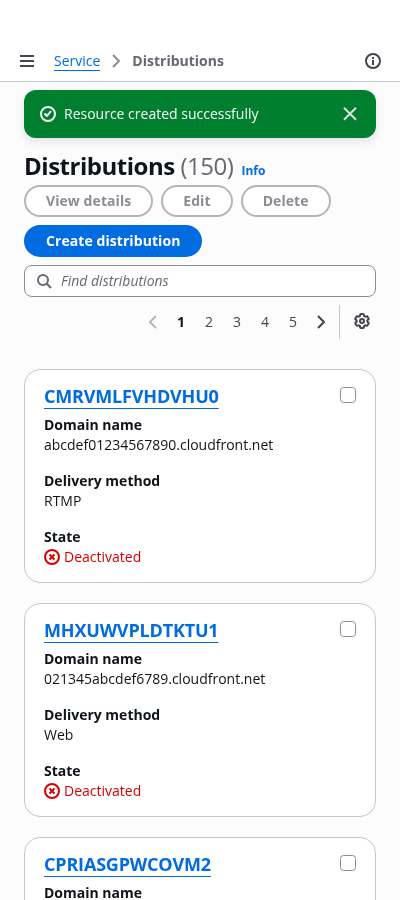This screenshot has height=900, width=400.
Task: Go to the Service breadcrumb link
Action: [x=77, y=61]
